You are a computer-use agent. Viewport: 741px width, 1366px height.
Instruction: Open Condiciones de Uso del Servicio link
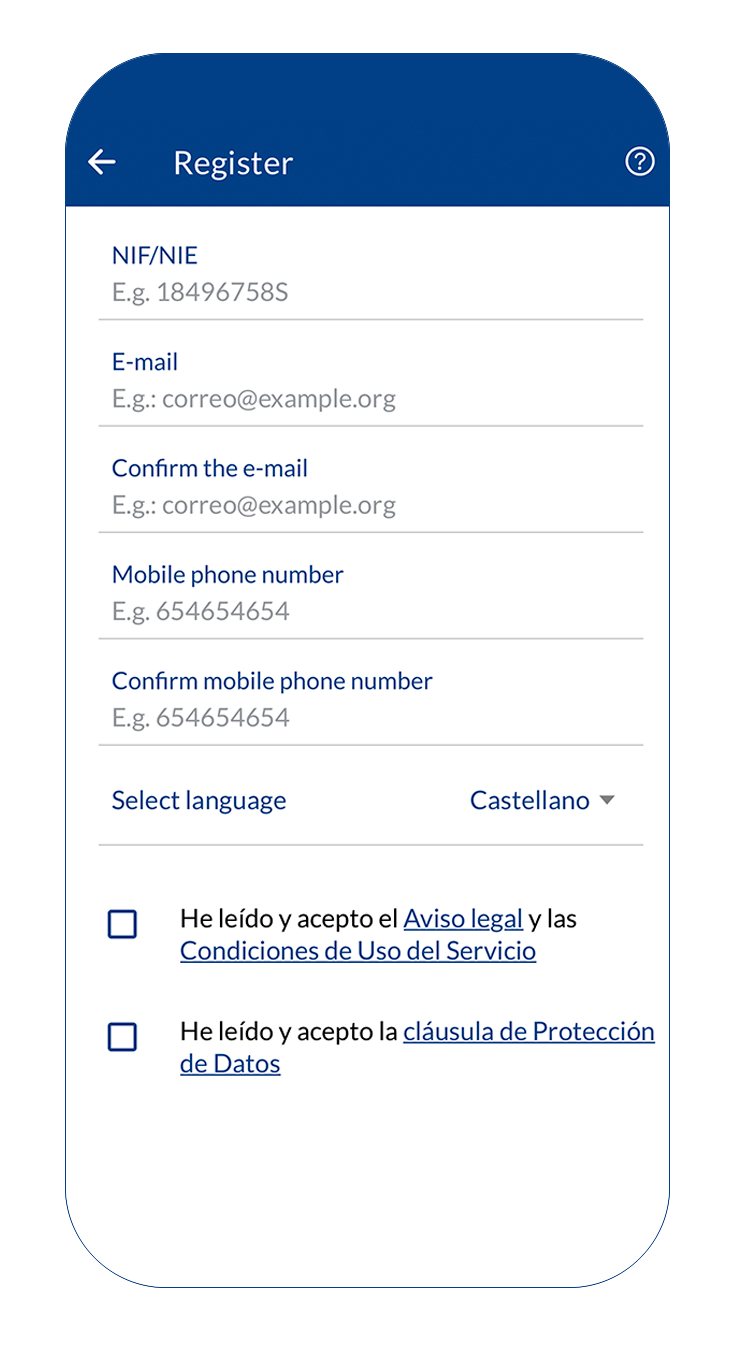[358, 950]
